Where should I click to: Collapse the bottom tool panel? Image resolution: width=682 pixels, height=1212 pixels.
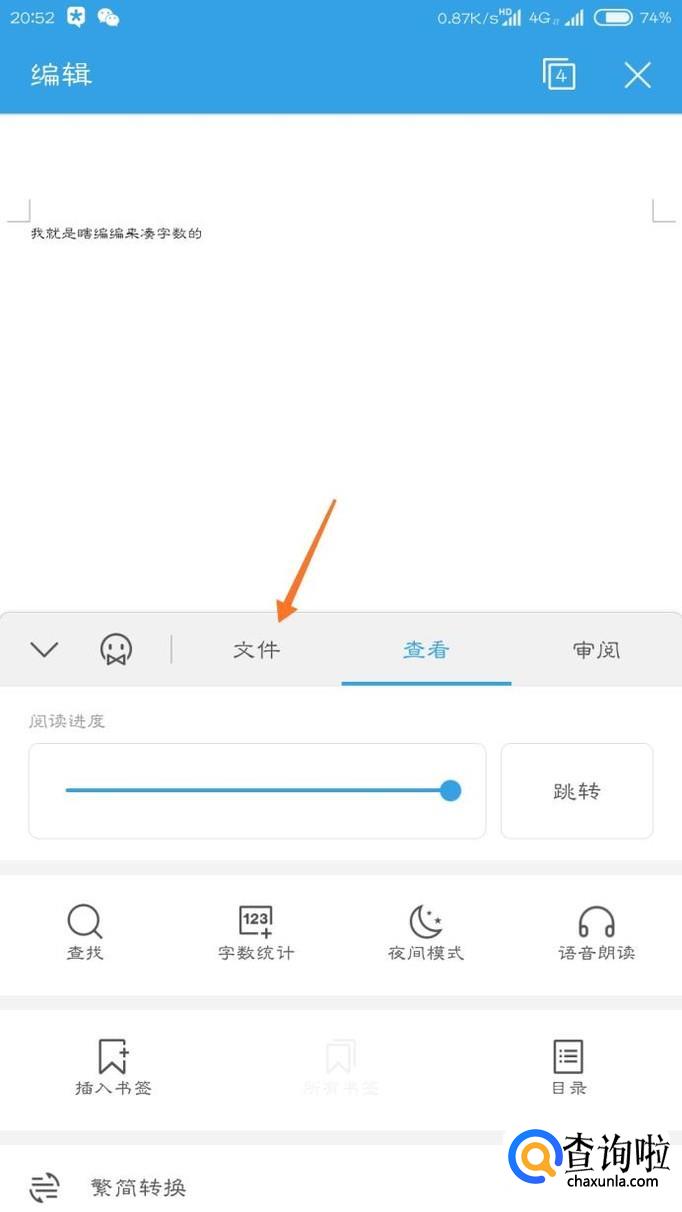(44, 650)
